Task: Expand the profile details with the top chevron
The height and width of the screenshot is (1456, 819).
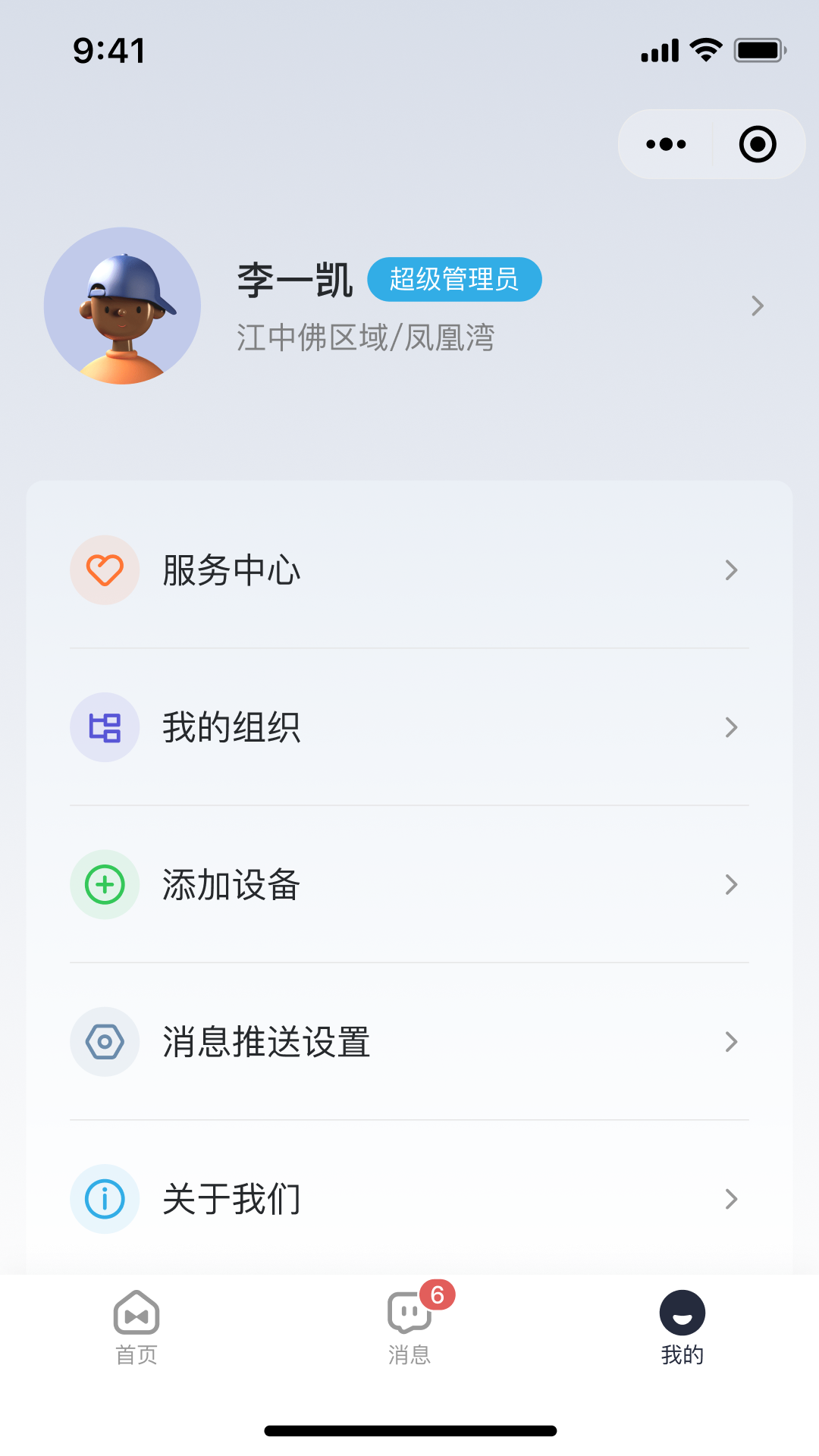Action: point(757,306)
